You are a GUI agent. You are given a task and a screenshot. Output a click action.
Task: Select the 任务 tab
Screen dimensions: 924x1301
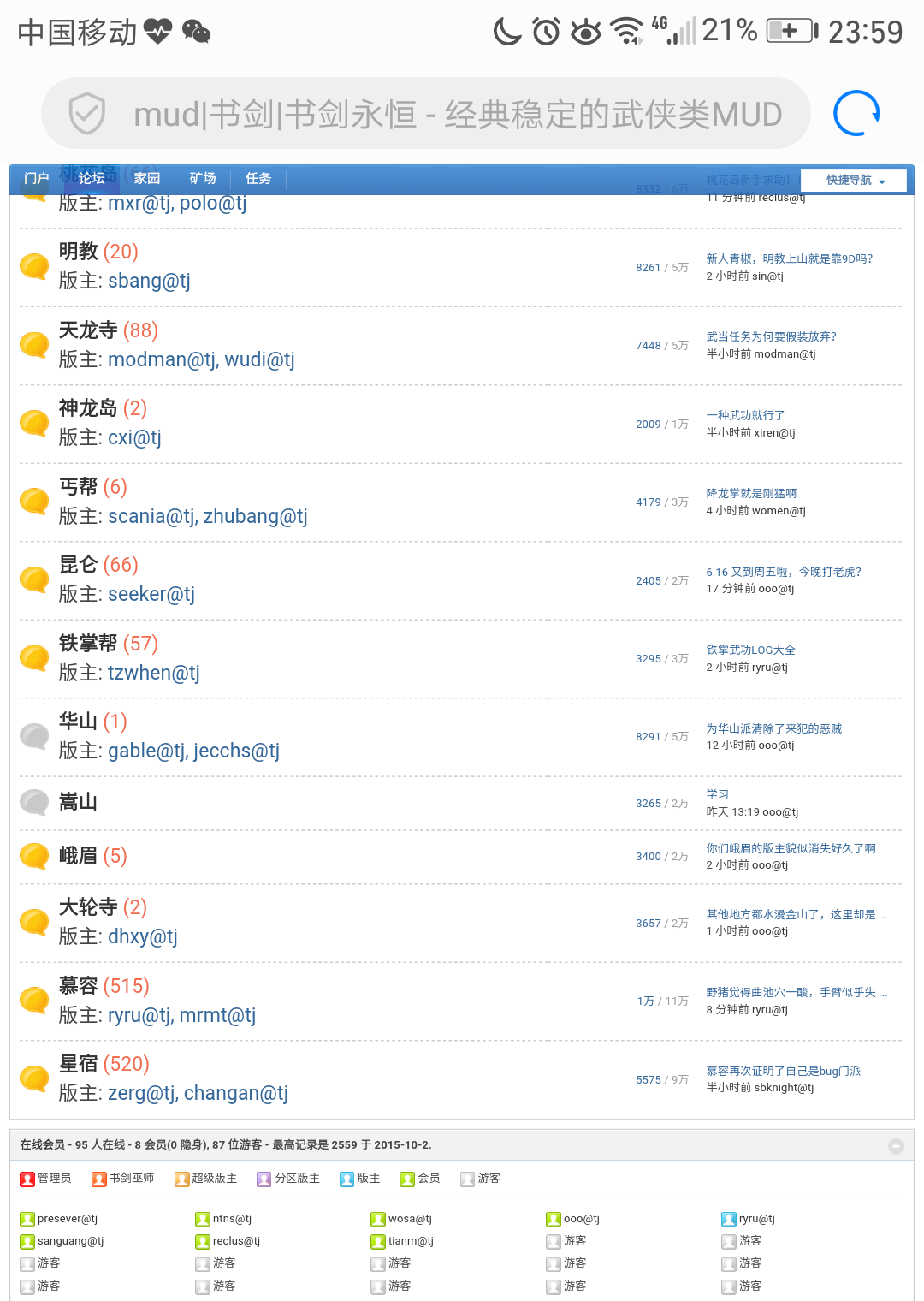[x=258, y=178]
